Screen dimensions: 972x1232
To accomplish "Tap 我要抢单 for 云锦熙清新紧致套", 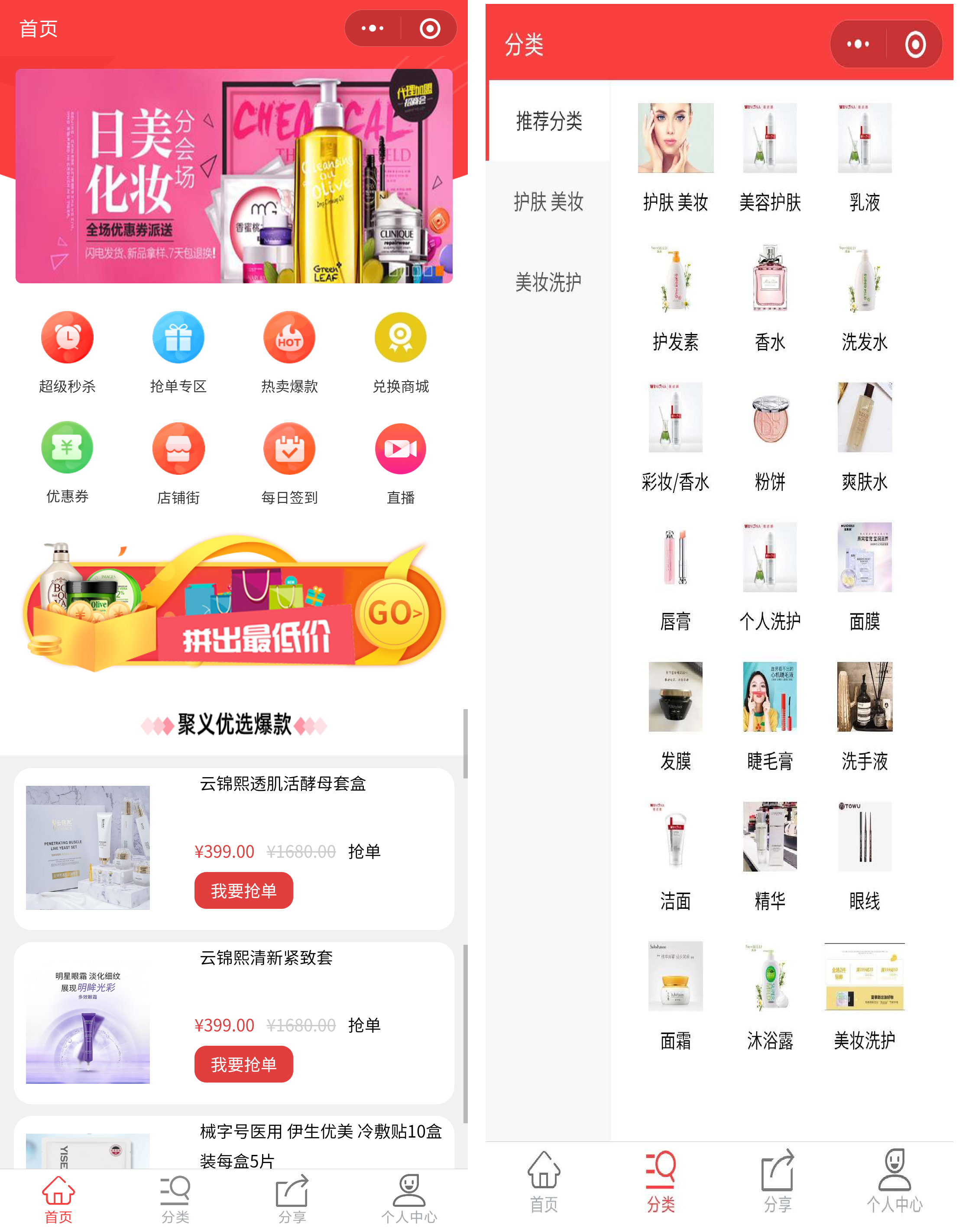I will point(243,1063).
